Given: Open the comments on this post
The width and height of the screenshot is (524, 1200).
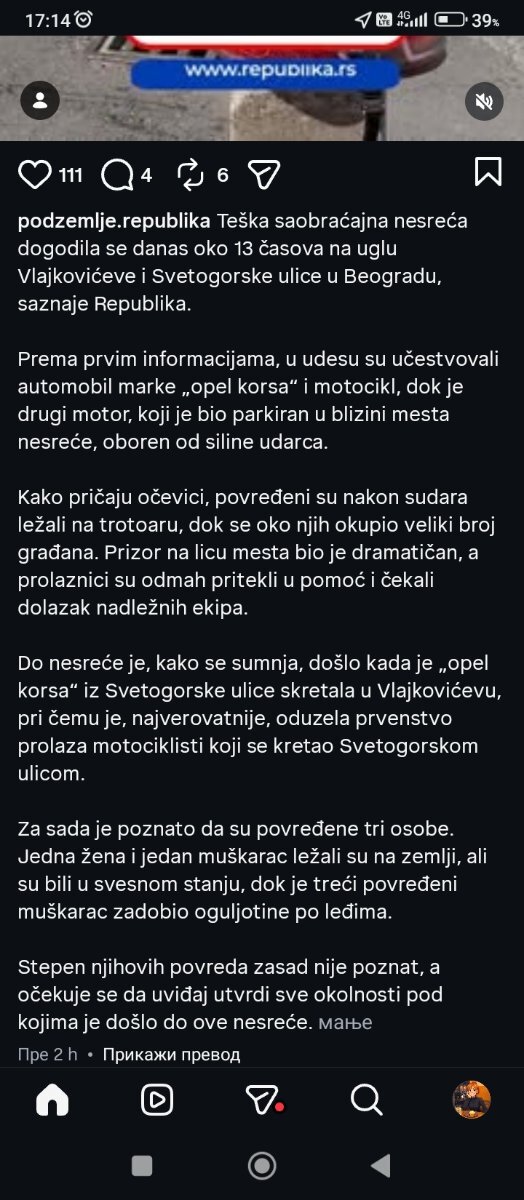Looking at the screenshot, I should point(117,175).
